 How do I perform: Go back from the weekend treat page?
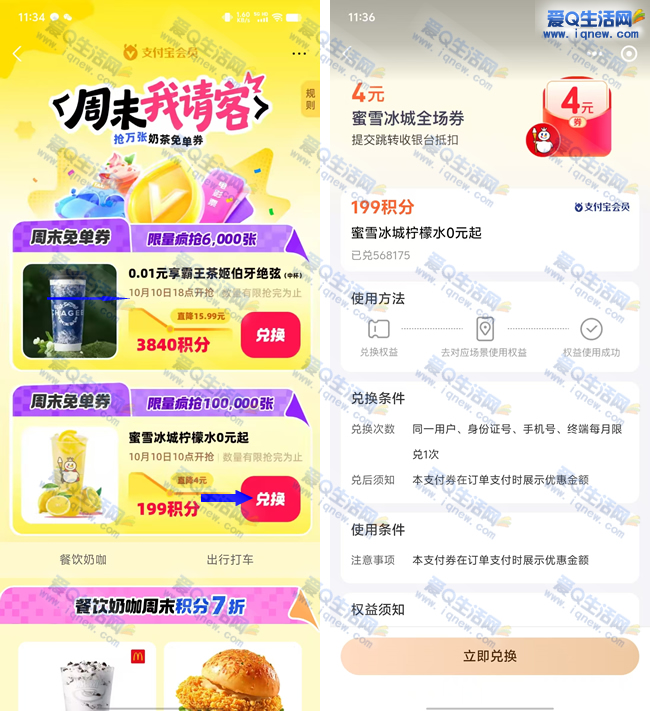pyautogui.click(x=17, y=54)
